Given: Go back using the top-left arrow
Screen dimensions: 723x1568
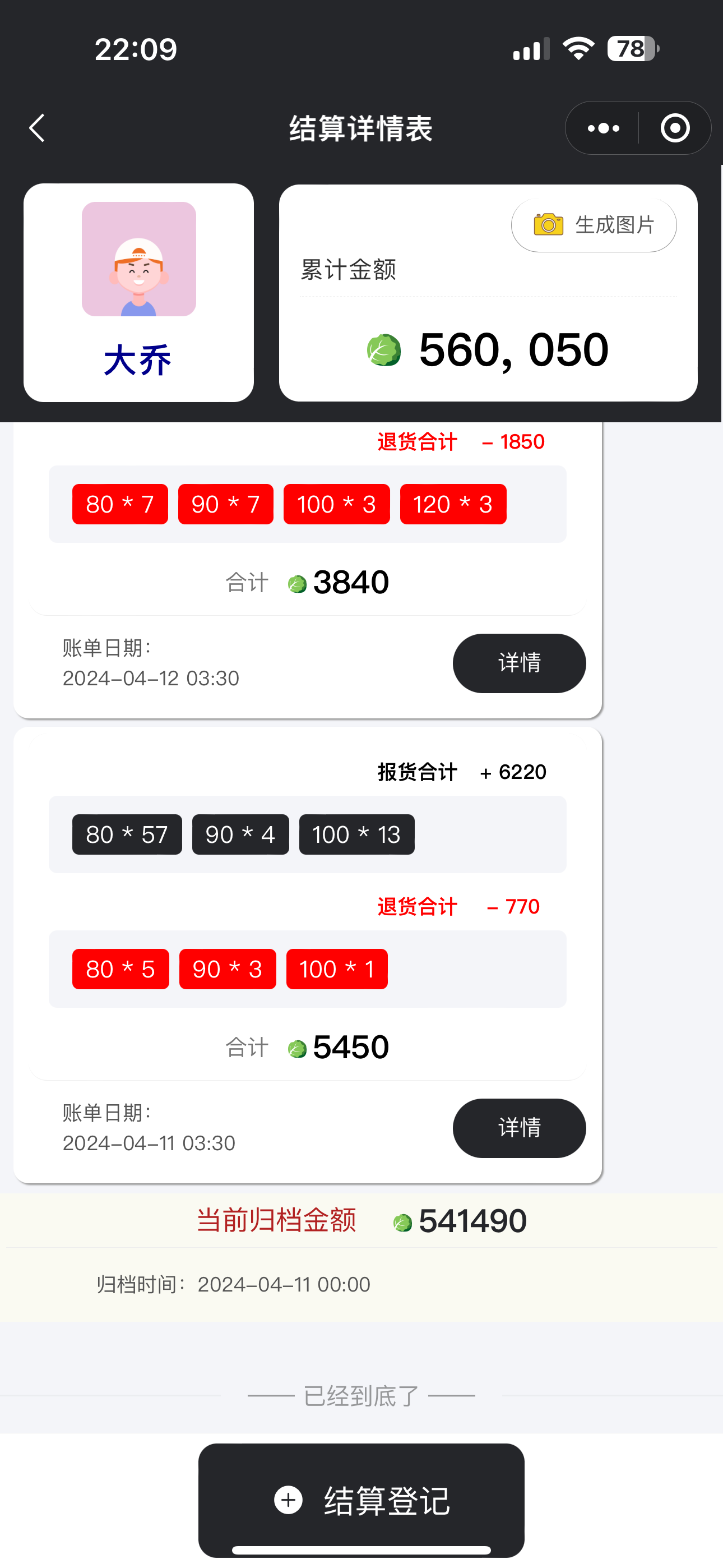Looking at the screenshot, I should click(38, 128).
